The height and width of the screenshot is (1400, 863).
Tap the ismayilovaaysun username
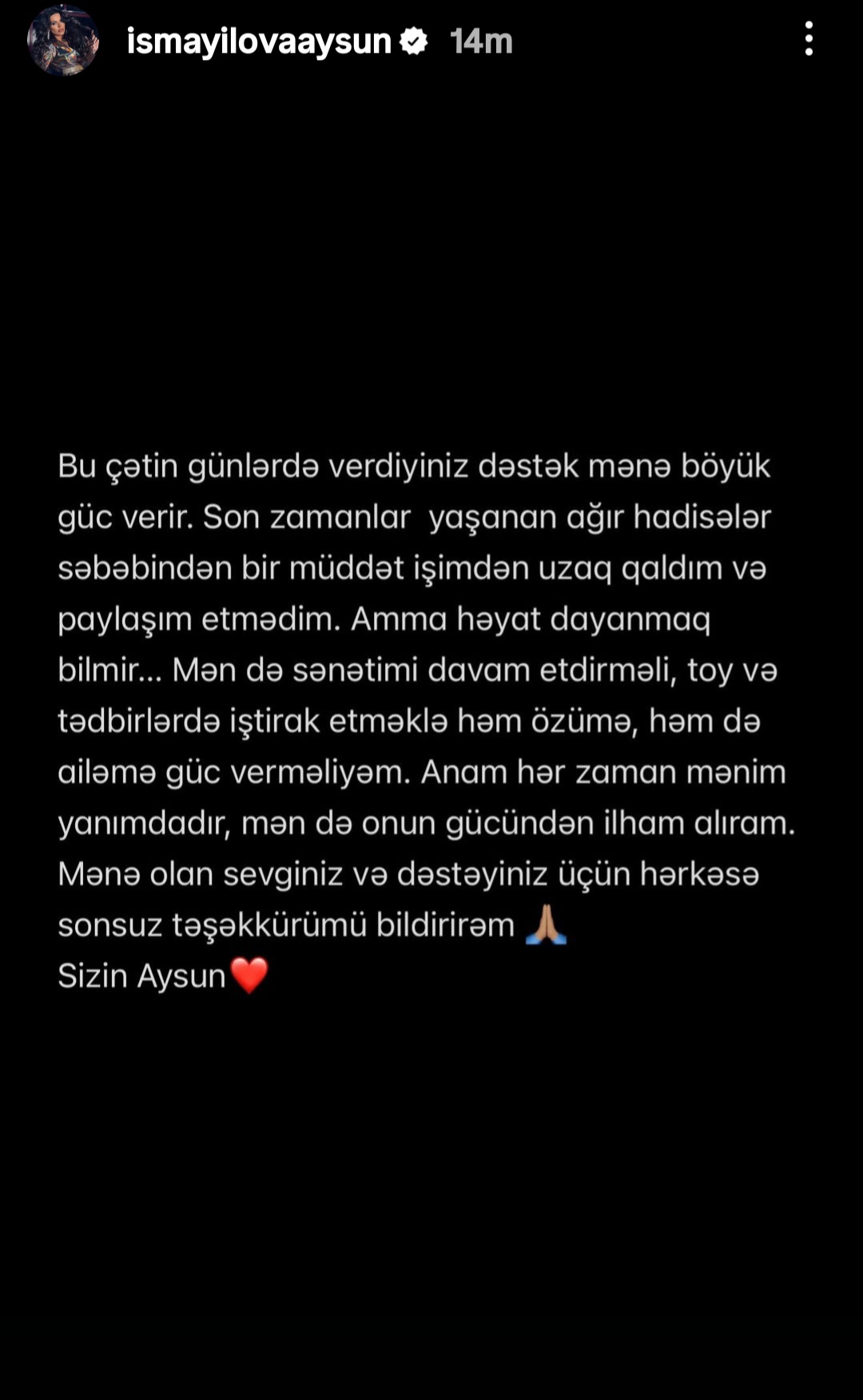(259, 42)
